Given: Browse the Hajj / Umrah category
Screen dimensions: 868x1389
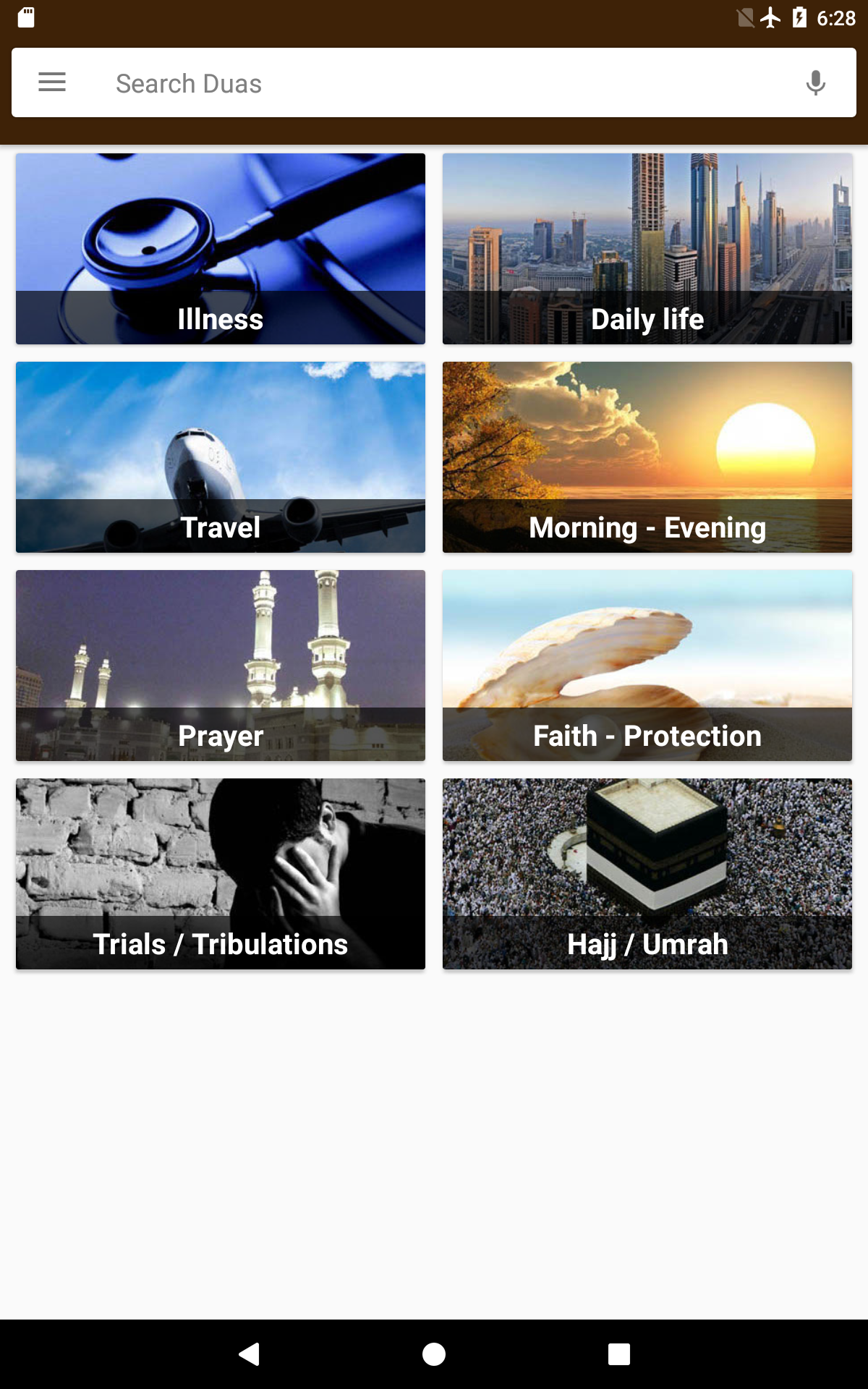Looking at the screenshot, I should pos(647,874).
